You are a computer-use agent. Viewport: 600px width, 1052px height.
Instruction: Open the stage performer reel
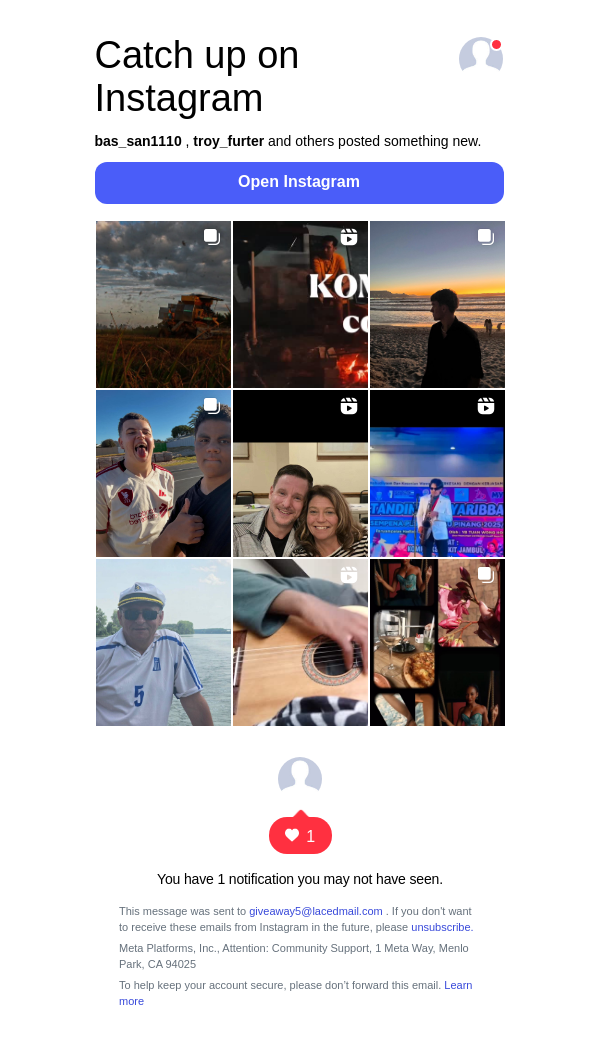pos(437,473)
